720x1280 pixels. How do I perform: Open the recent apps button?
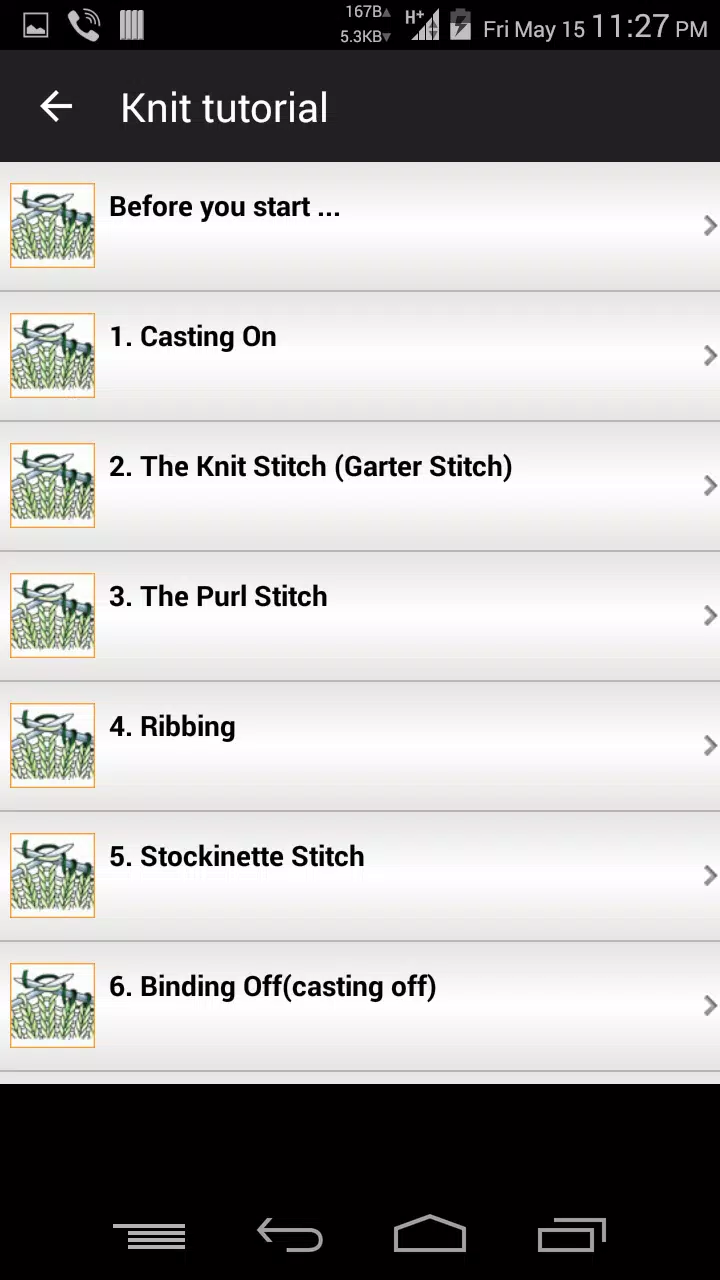[572, 1235]
